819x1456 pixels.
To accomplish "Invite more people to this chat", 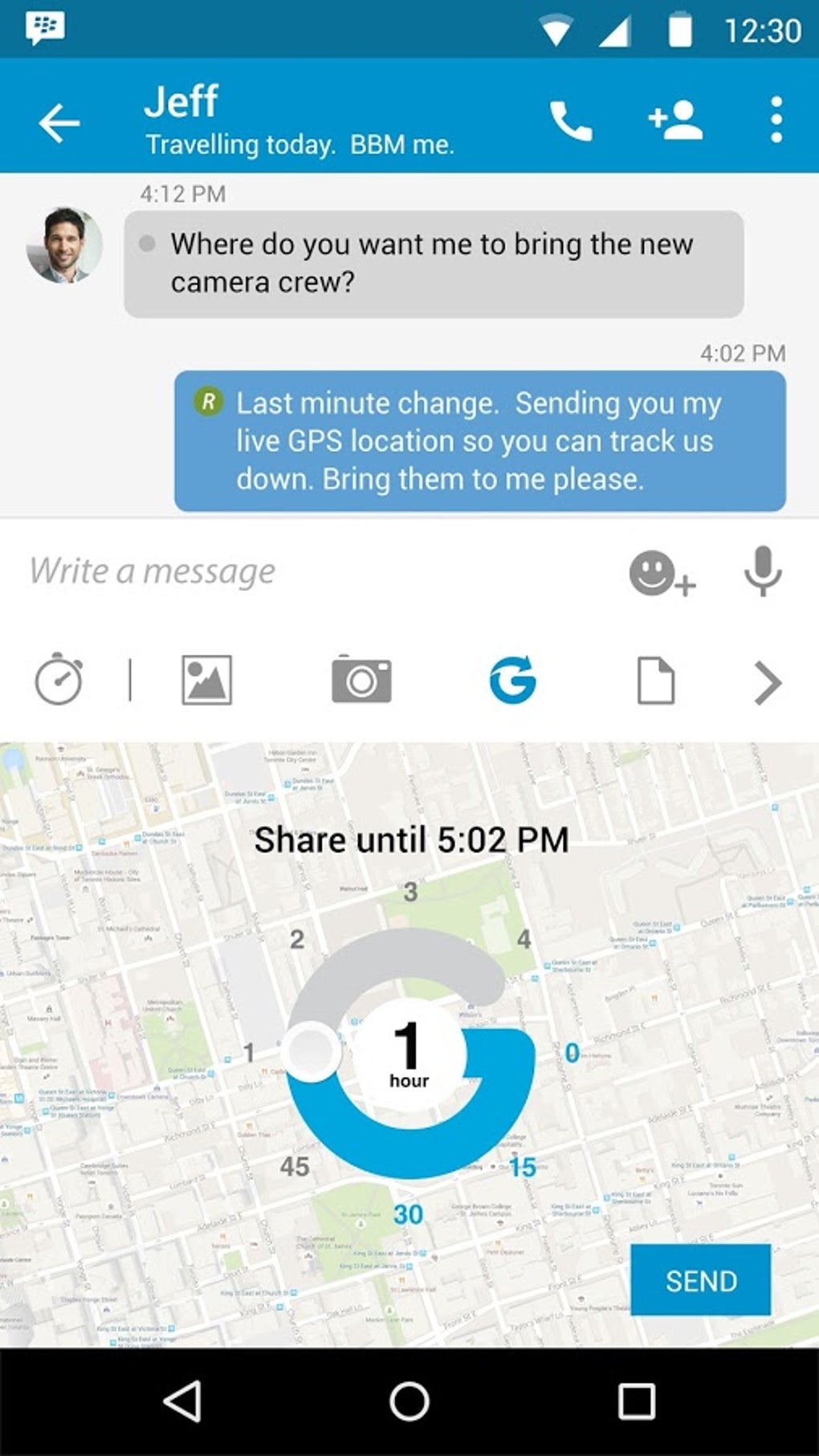I will pyautogui.click(x=675, y=121).
